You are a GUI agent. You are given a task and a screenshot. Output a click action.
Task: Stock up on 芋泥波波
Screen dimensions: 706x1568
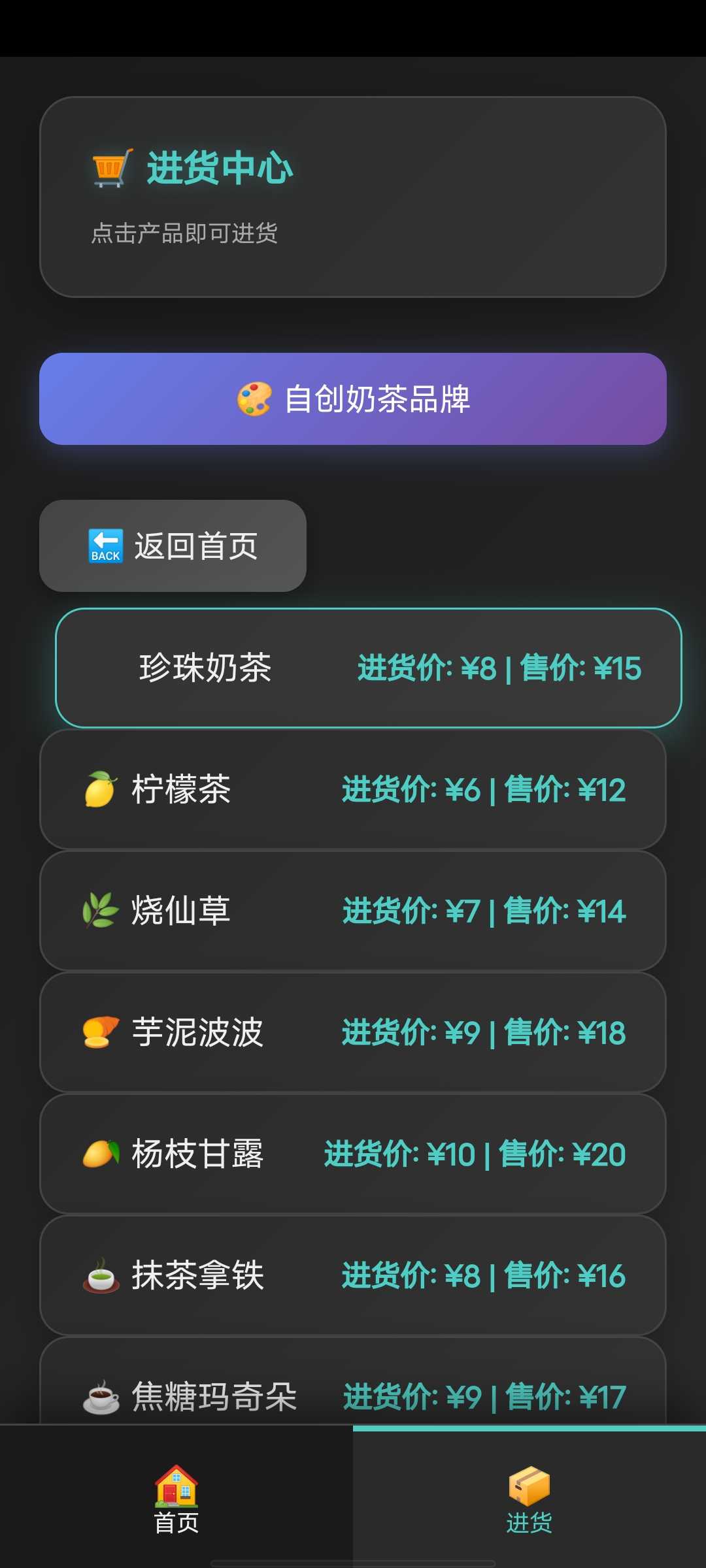353,1032
